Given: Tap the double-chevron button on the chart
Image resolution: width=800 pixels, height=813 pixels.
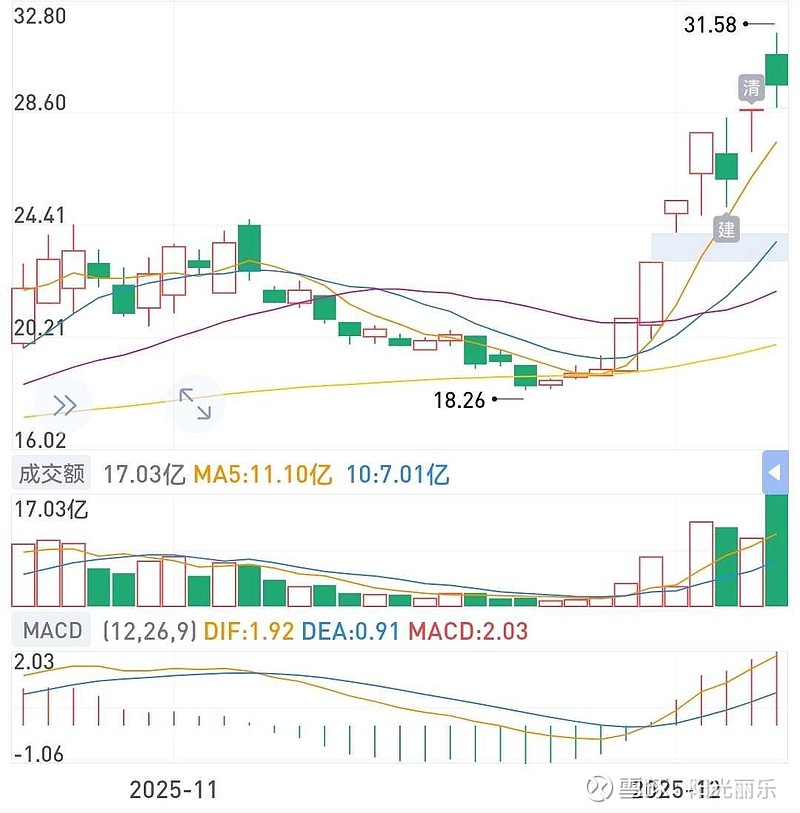Looking at the screenshot, I should click(x=64, y=405).
